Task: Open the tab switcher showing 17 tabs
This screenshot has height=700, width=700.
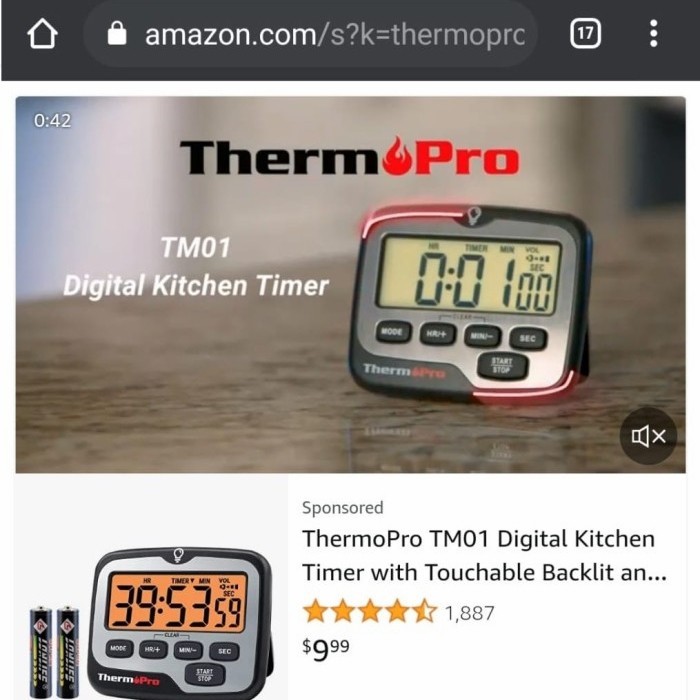Action: point(586,35)
